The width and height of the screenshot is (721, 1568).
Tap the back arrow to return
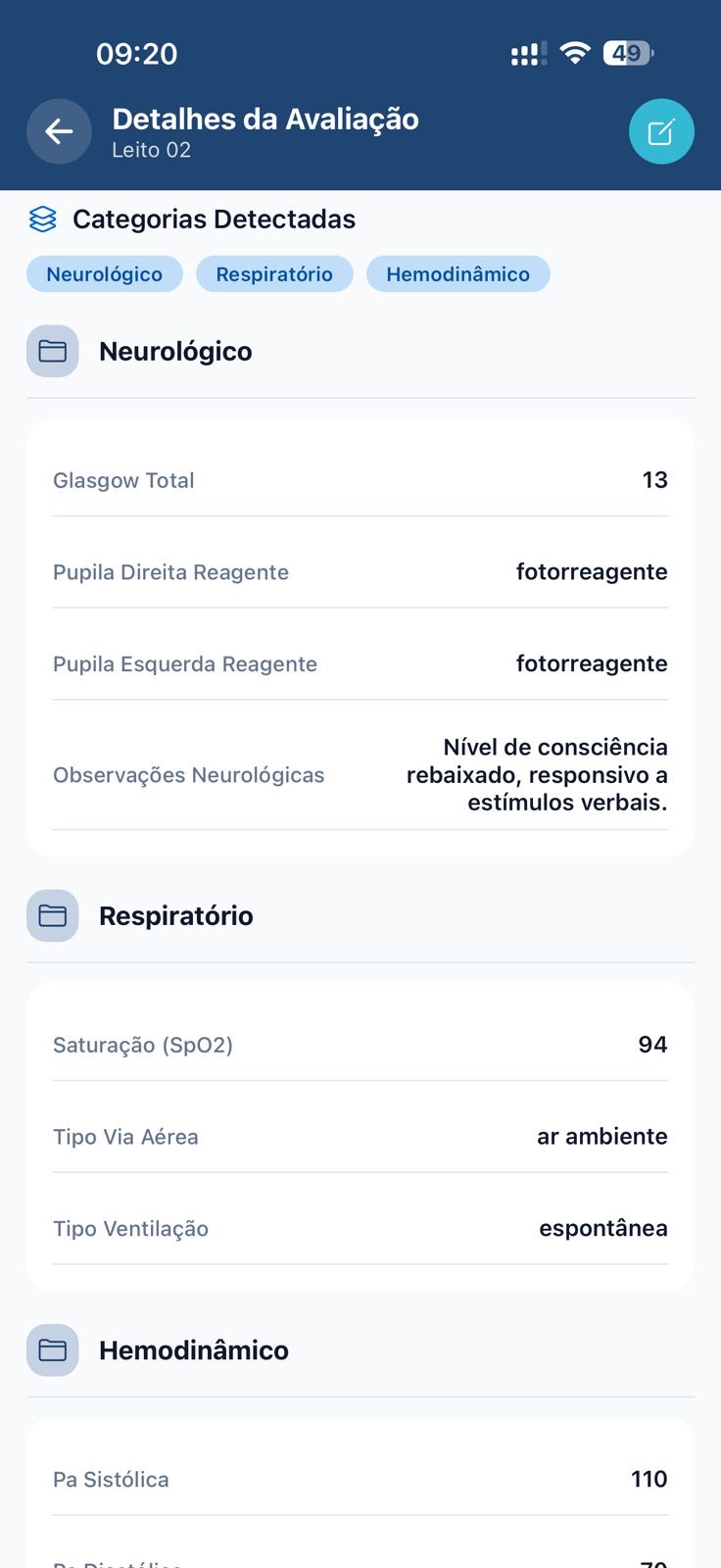click(59, 131)
